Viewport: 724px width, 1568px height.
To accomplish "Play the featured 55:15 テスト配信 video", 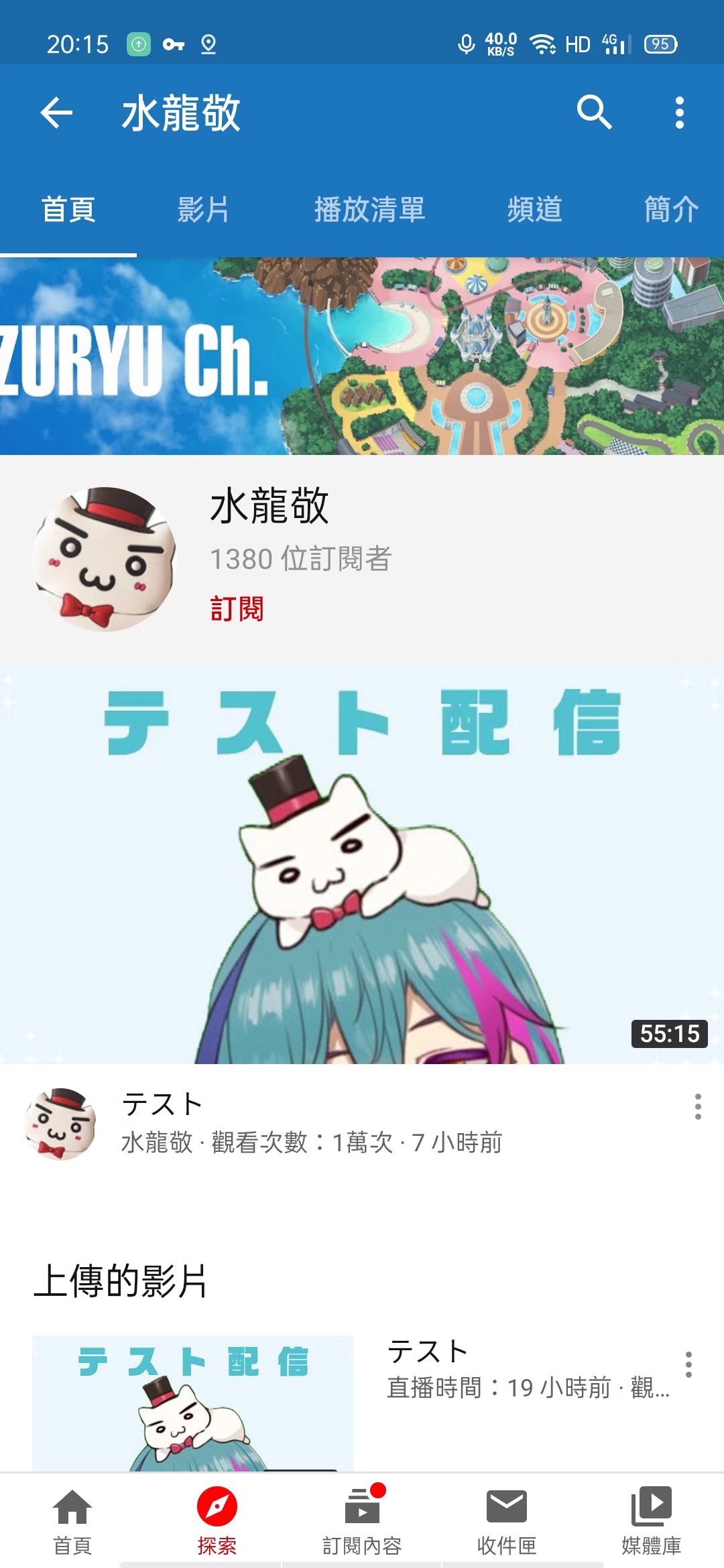I will pyautogui.click(x=362, y=864).
